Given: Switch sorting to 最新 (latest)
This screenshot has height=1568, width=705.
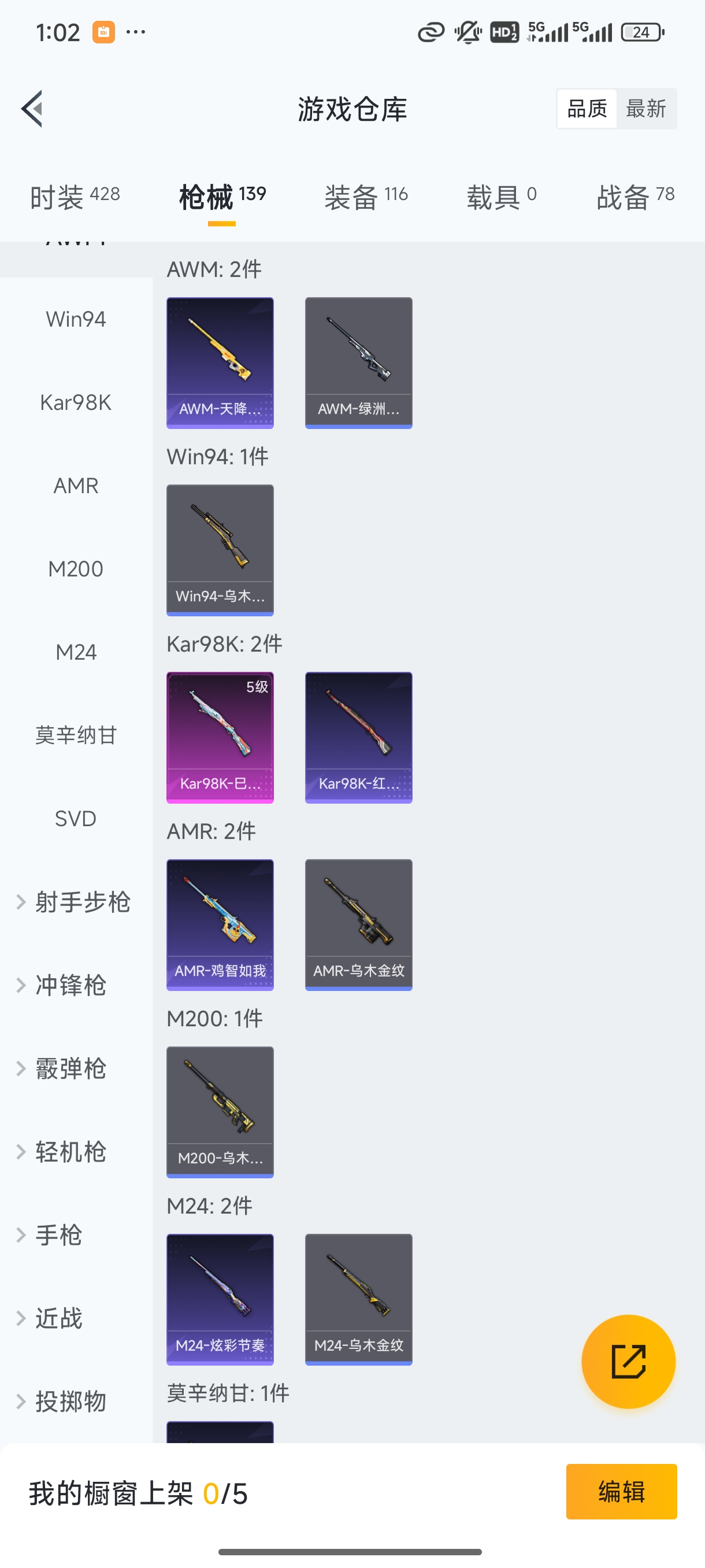Looking at the screenshot, I should [x=647, y=108].
